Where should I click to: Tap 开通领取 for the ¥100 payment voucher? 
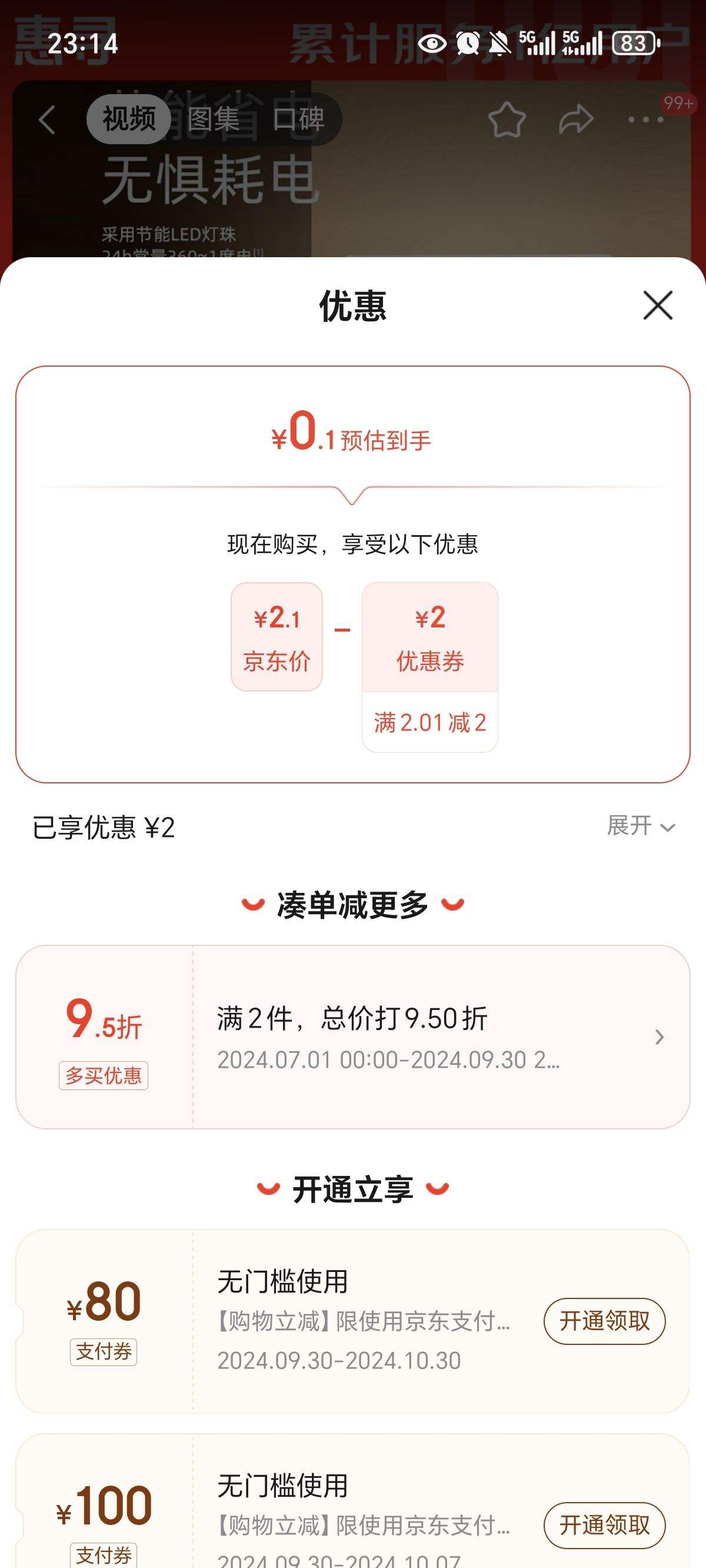click(603, 1524)
